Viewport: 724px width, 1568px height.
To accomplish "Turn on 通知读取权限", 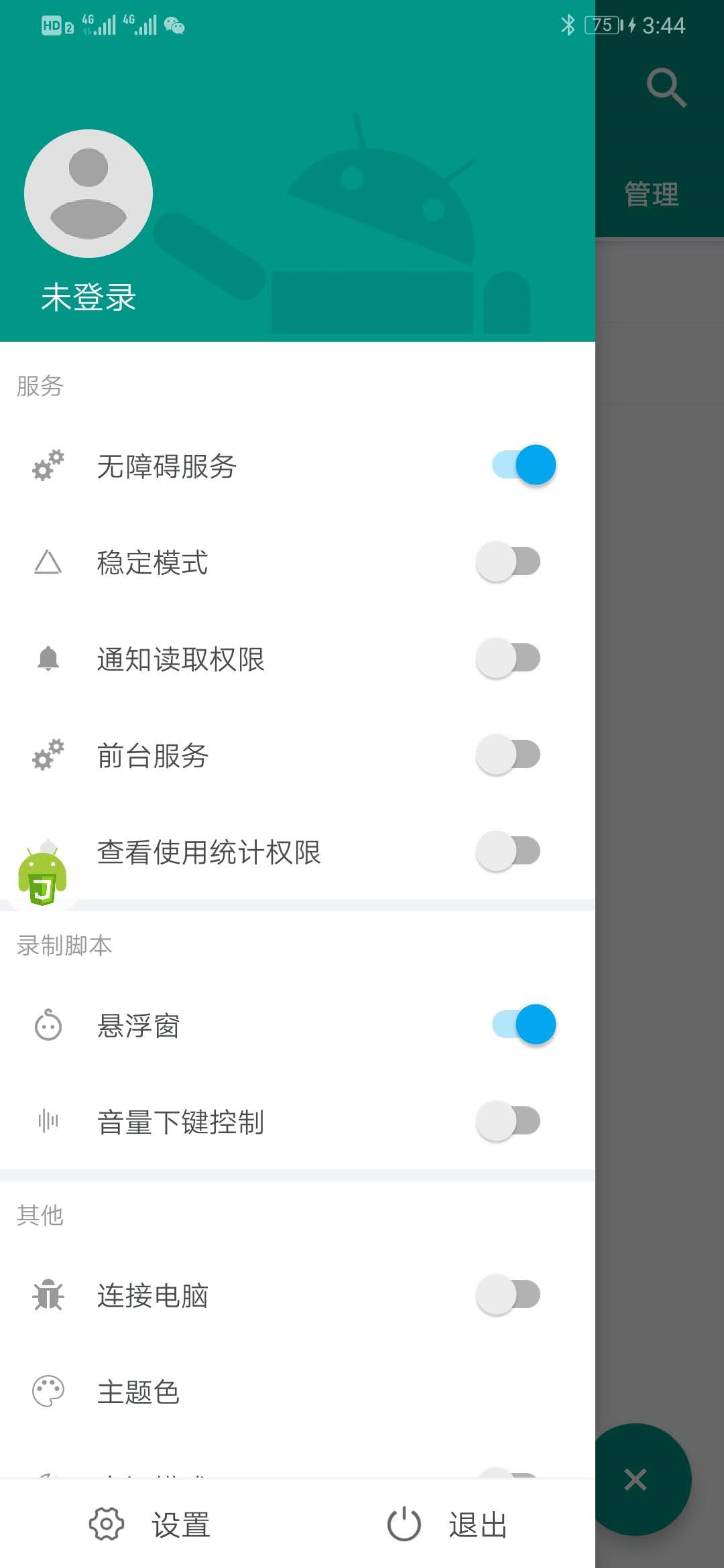I will click(509, 658).
